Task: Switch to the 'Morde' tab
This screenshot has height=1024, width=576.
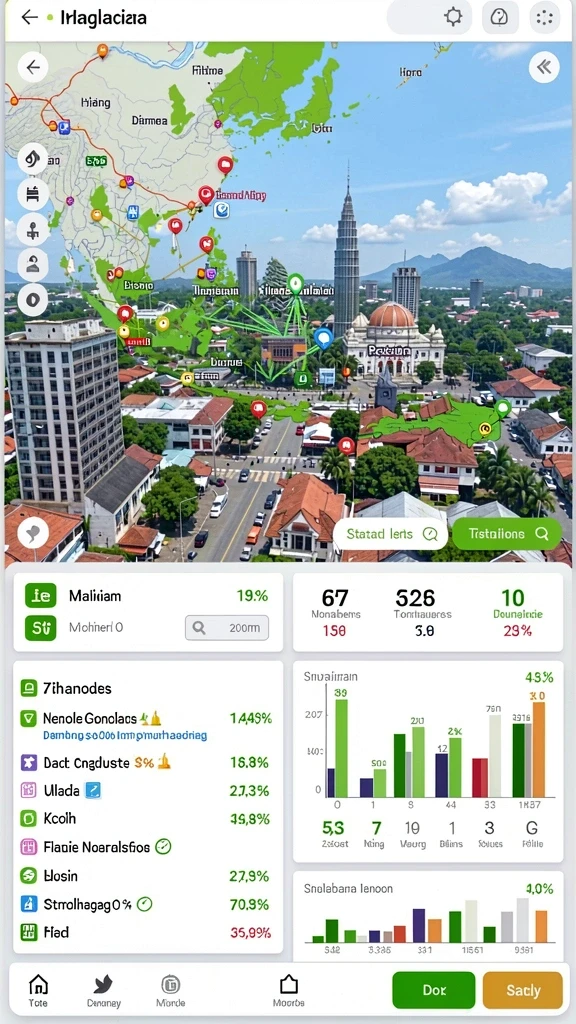Action: pyautogui.click(x=170, y=991)
